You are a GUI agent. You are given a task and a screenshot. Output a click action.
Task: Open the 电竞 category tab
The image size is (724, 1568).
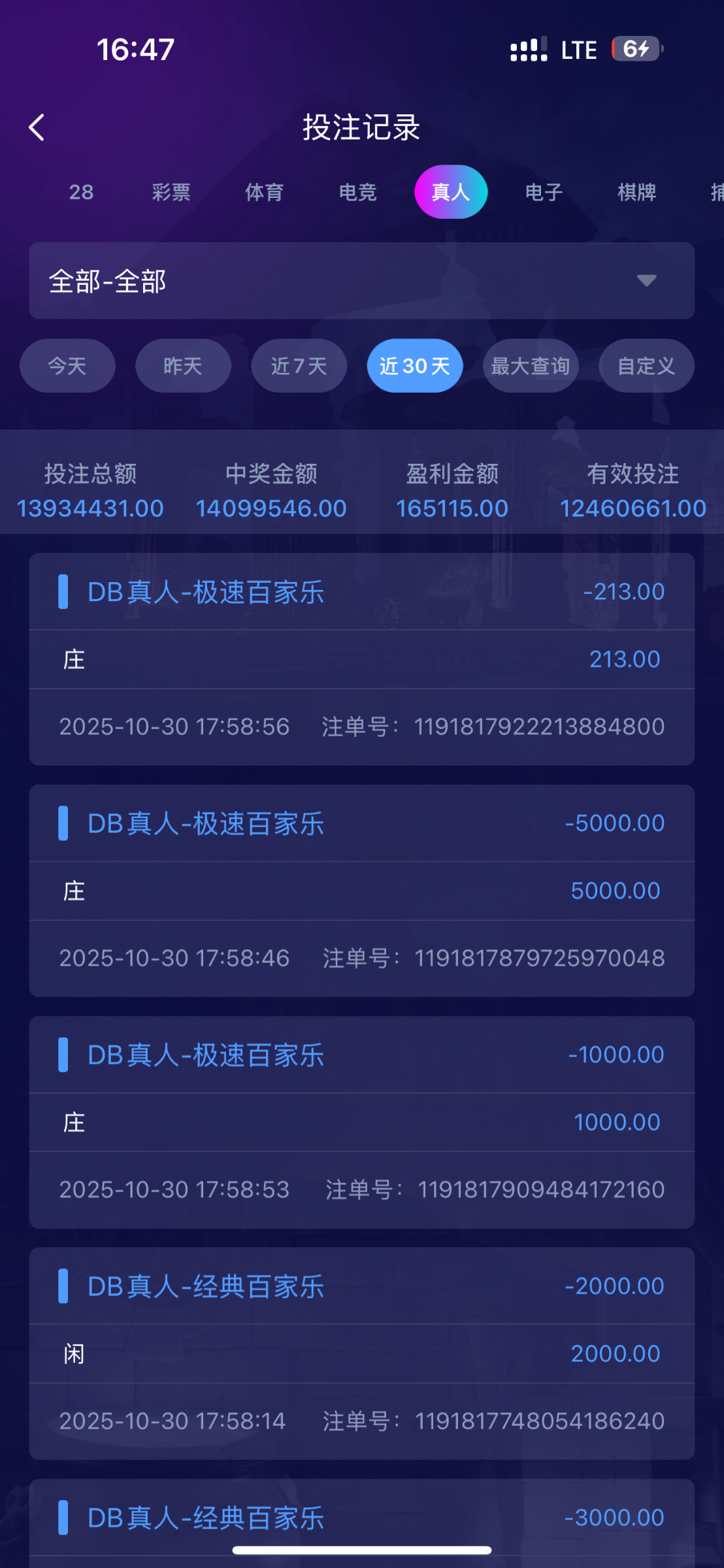click(357, 191)
